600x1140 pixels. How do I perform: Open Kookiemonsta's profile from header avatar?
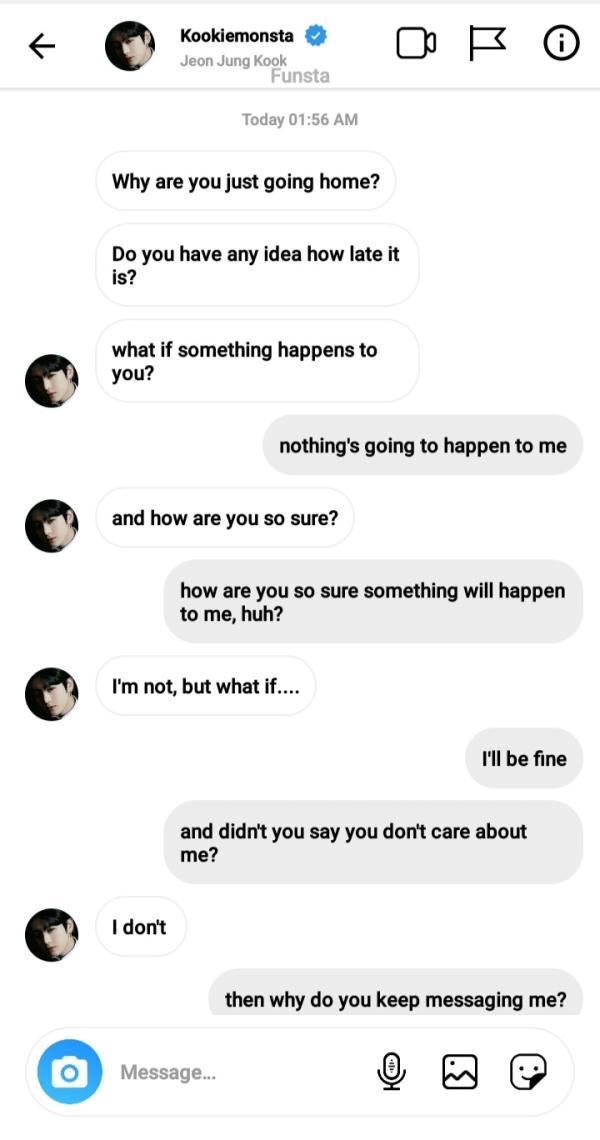point(130,46)
